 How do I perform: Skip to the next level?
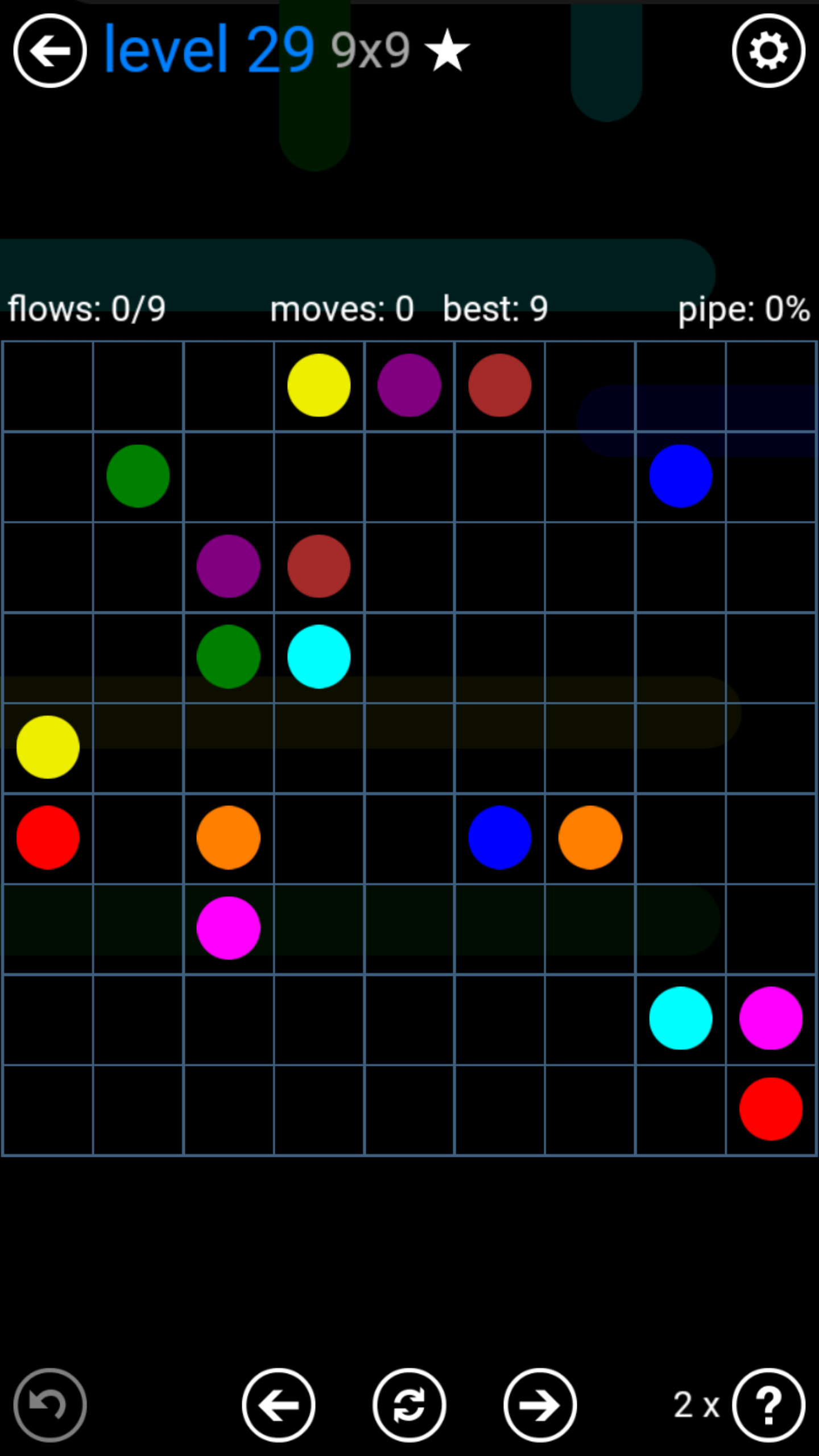[x=540, y=1405]
